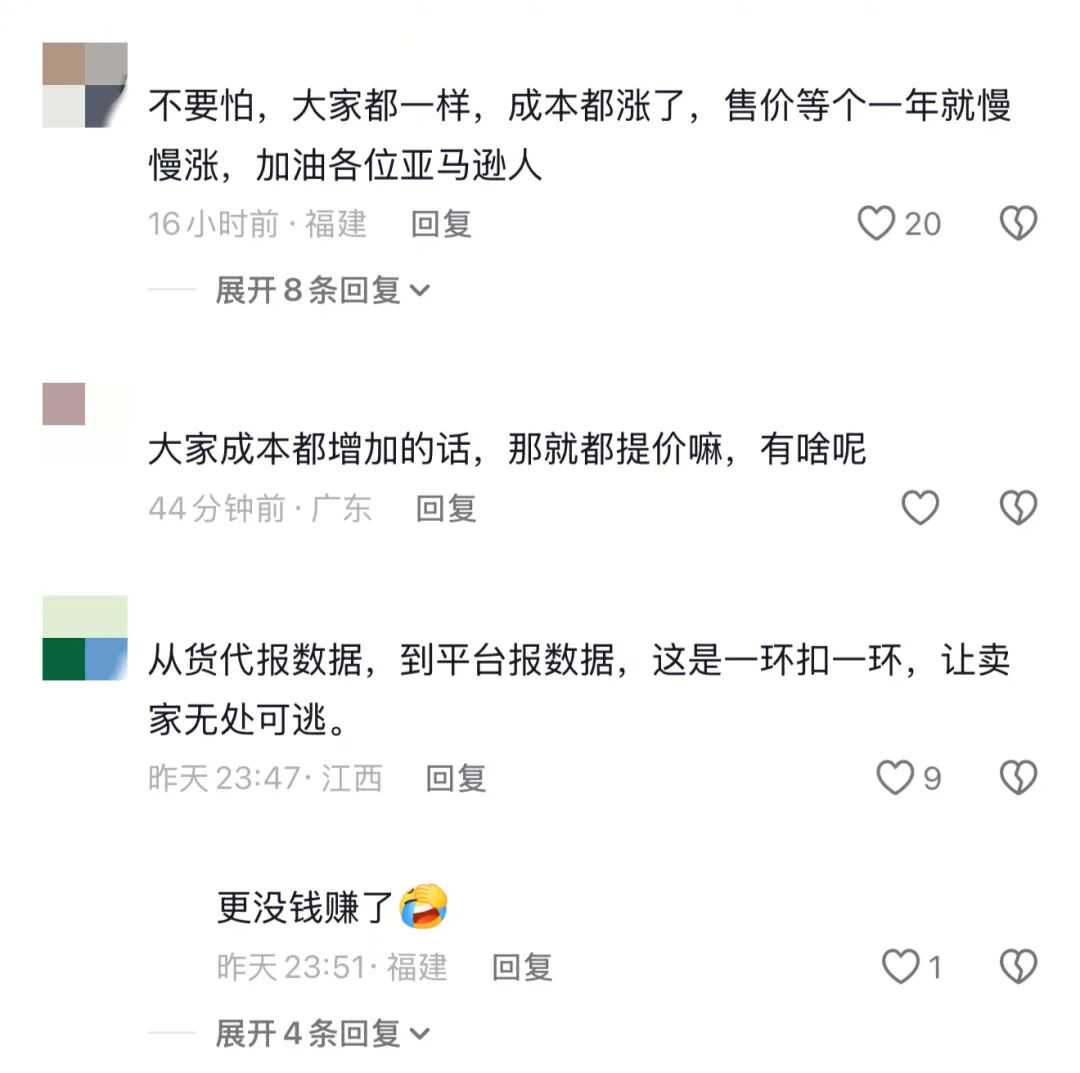Like the Fujian comment about 亚马逊人
Viewport: 1080px width, 1073px height.
tap(876, 223)
